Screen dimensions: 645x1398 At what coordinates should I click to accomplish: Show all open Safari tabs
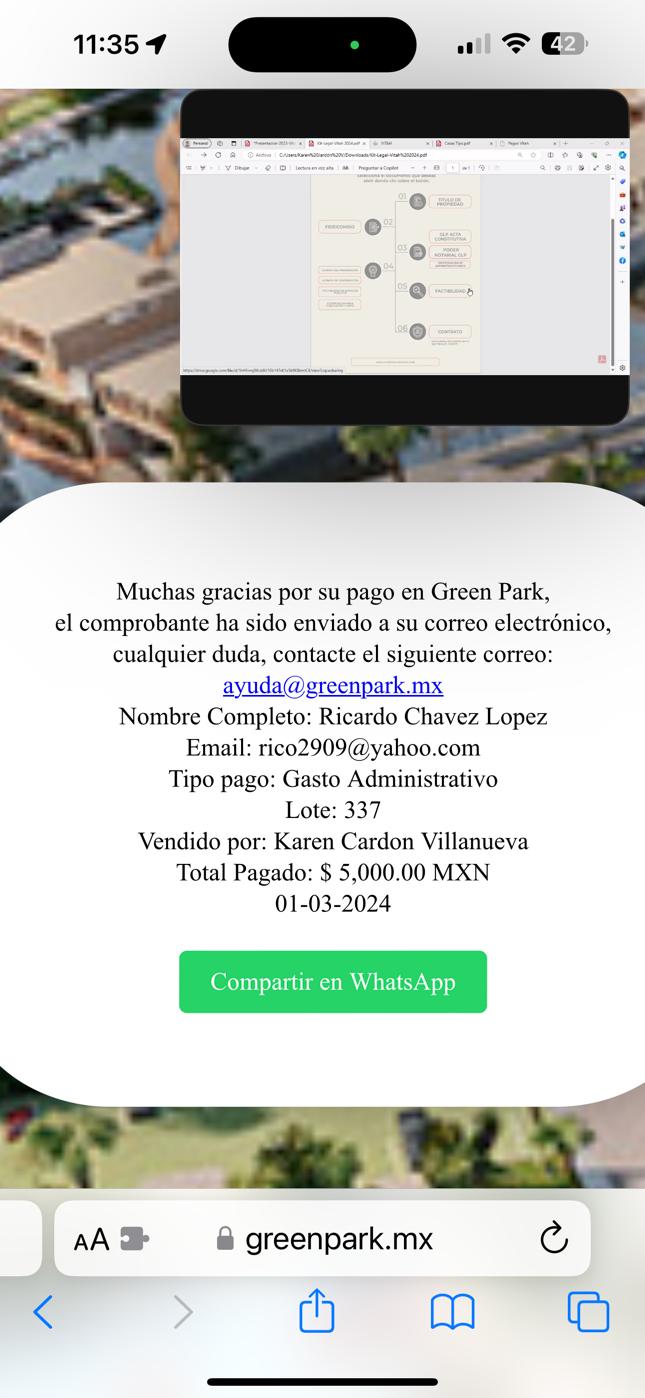click(588, 1312)
